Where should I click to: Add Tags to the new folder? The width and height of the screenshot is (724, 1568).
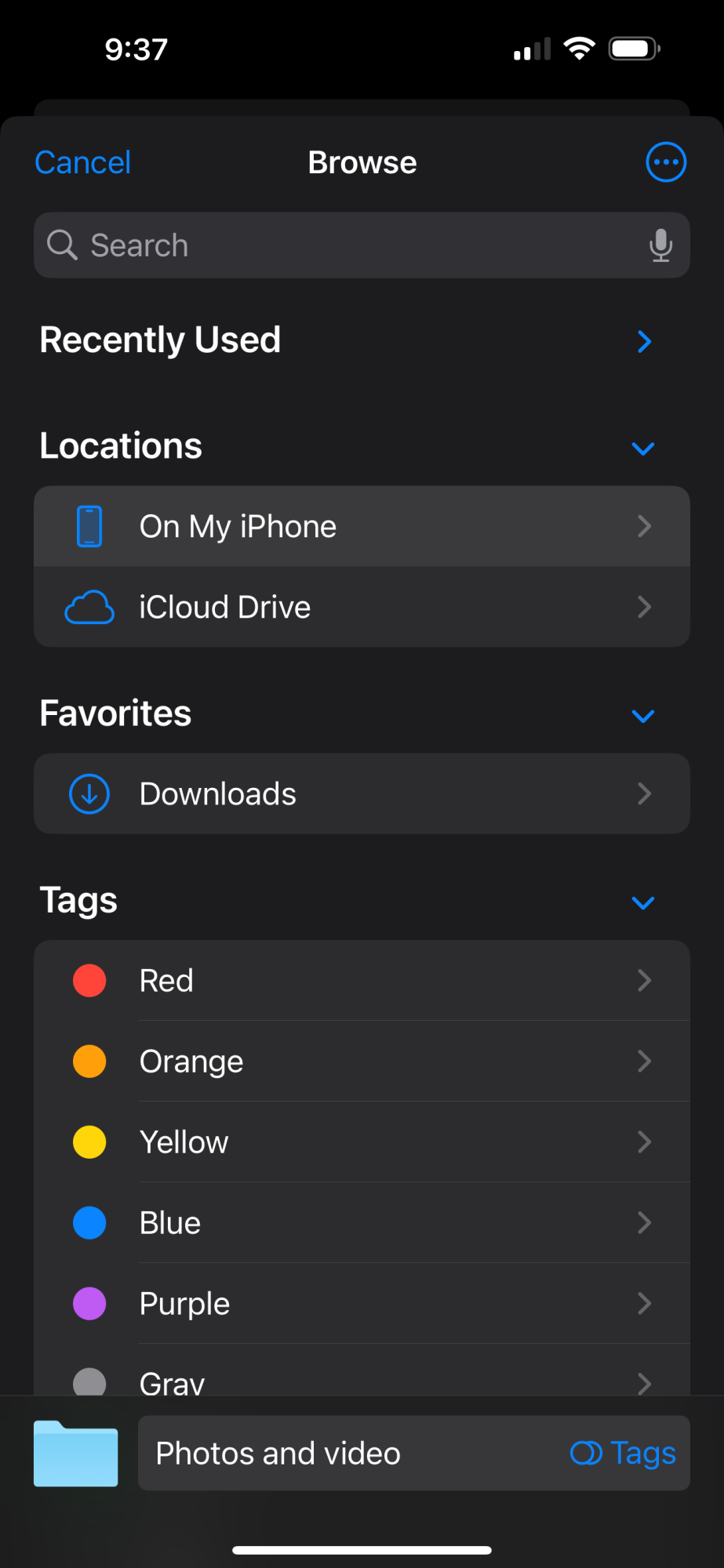coord(624,1454)
